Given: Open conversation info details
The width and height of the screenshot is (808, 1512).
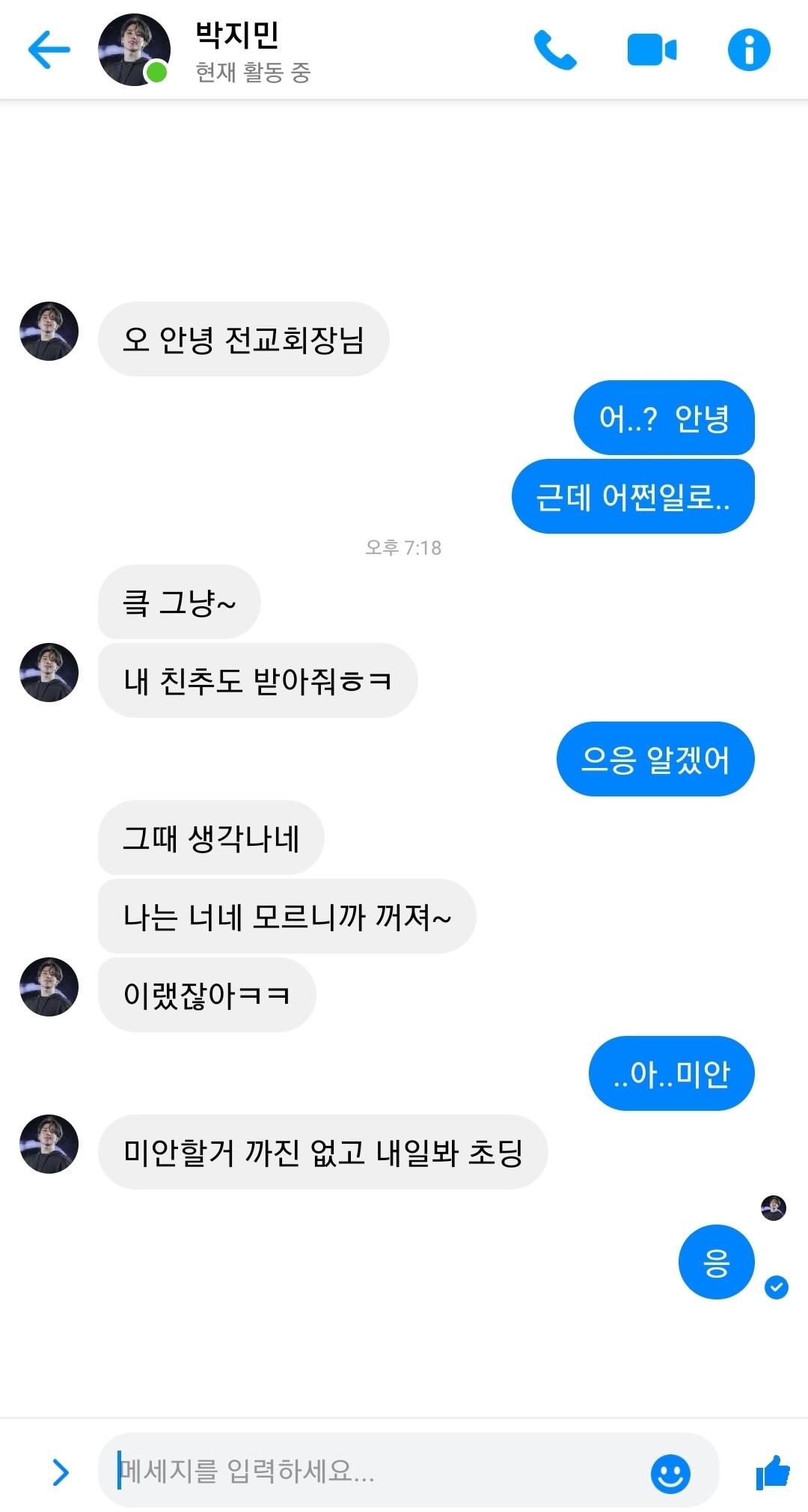Looking at the screenshot, I should [x=749, y=50].
